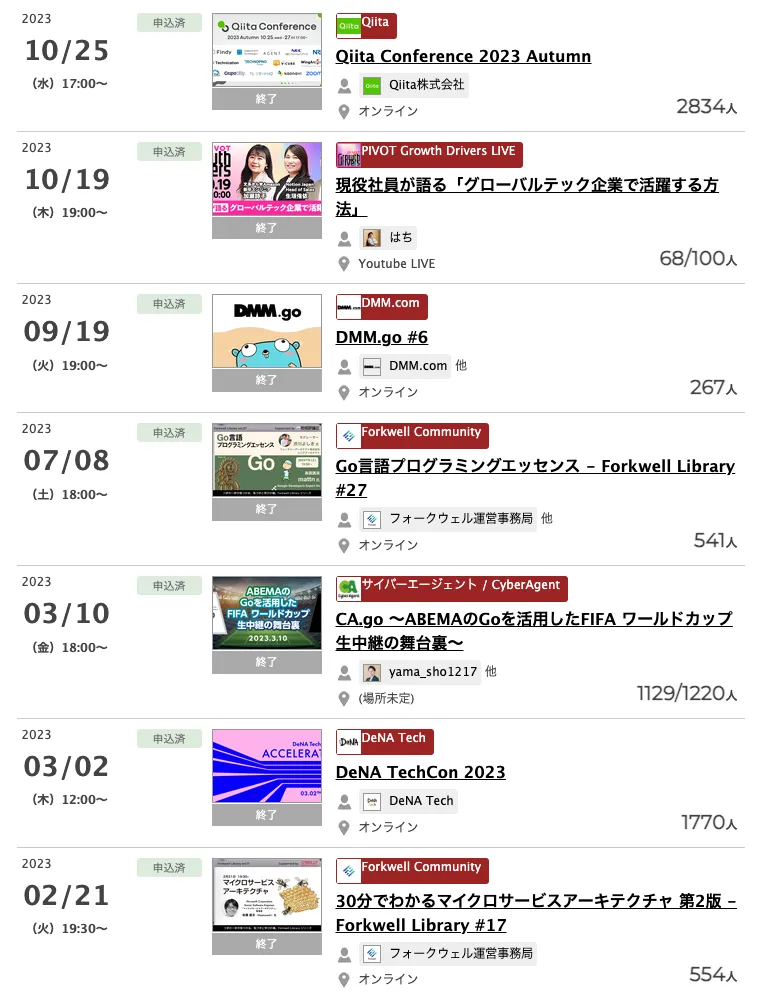The image size is (757, 995).
Task: Open the Qiita group tag
Action: coord(366,25)
